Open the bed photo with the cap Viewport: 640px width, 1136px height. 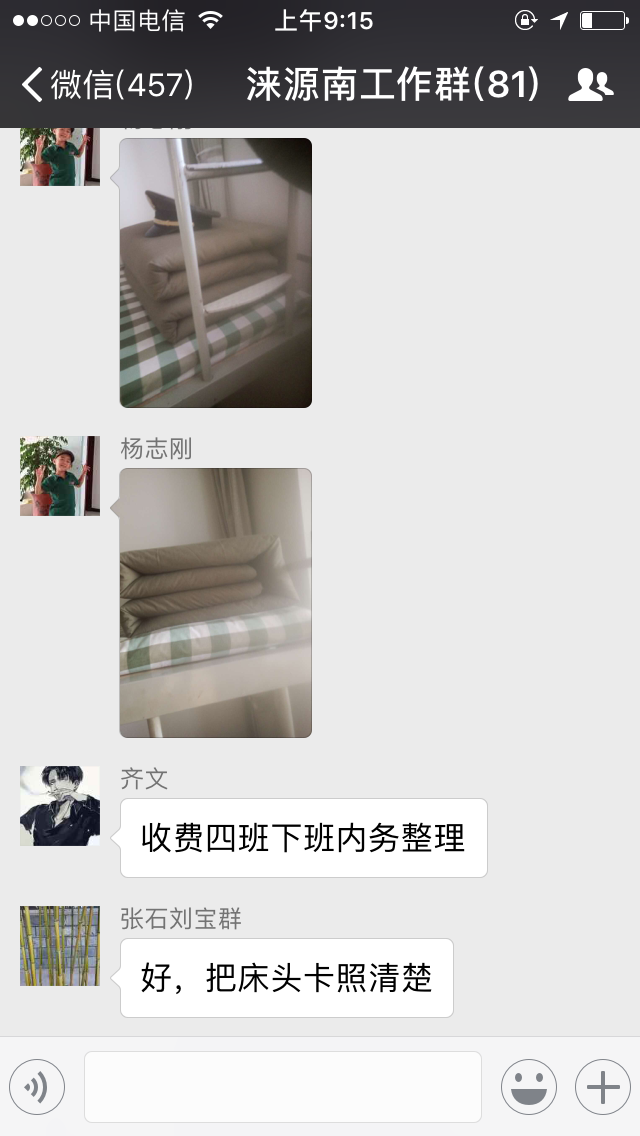215,272
